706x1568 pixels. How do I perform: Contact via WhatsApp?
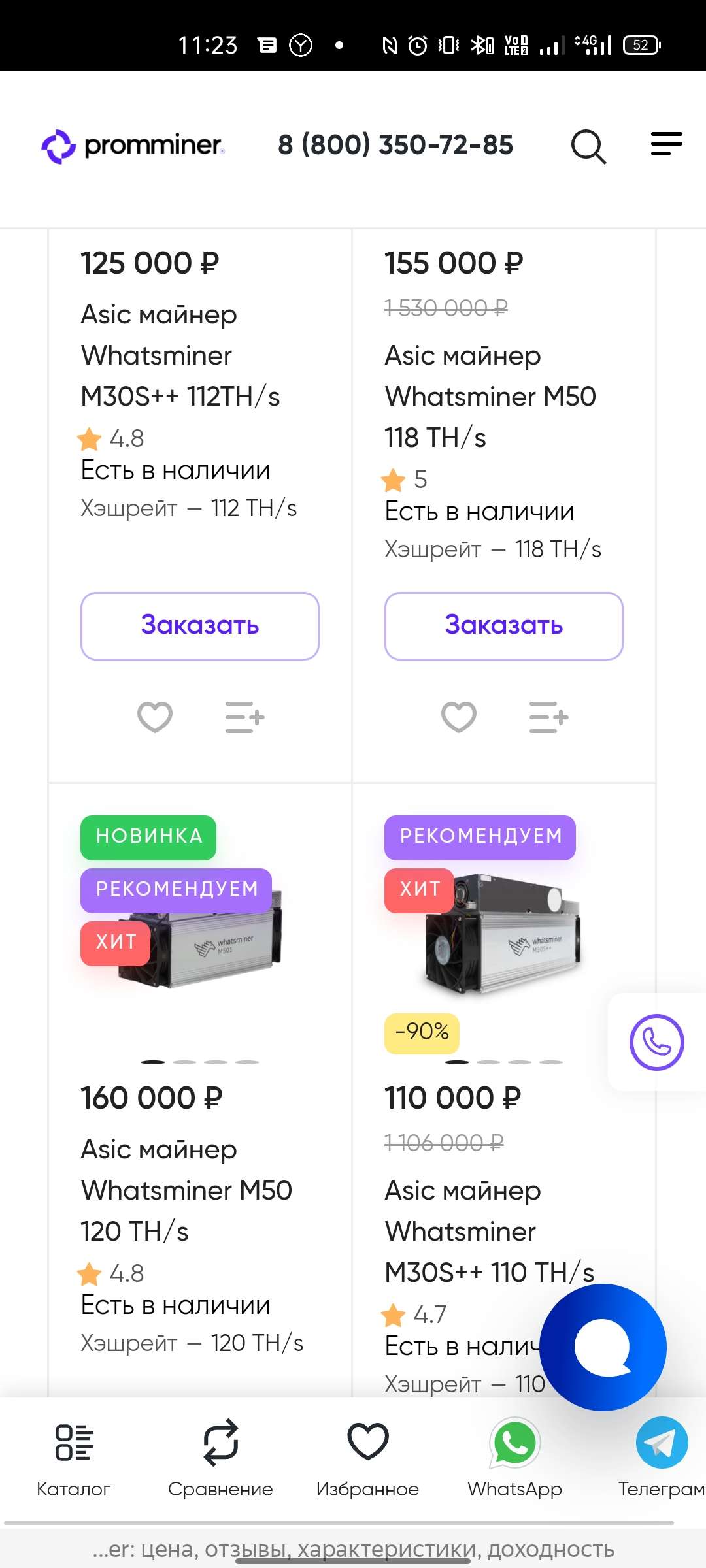pos(514,1458)
